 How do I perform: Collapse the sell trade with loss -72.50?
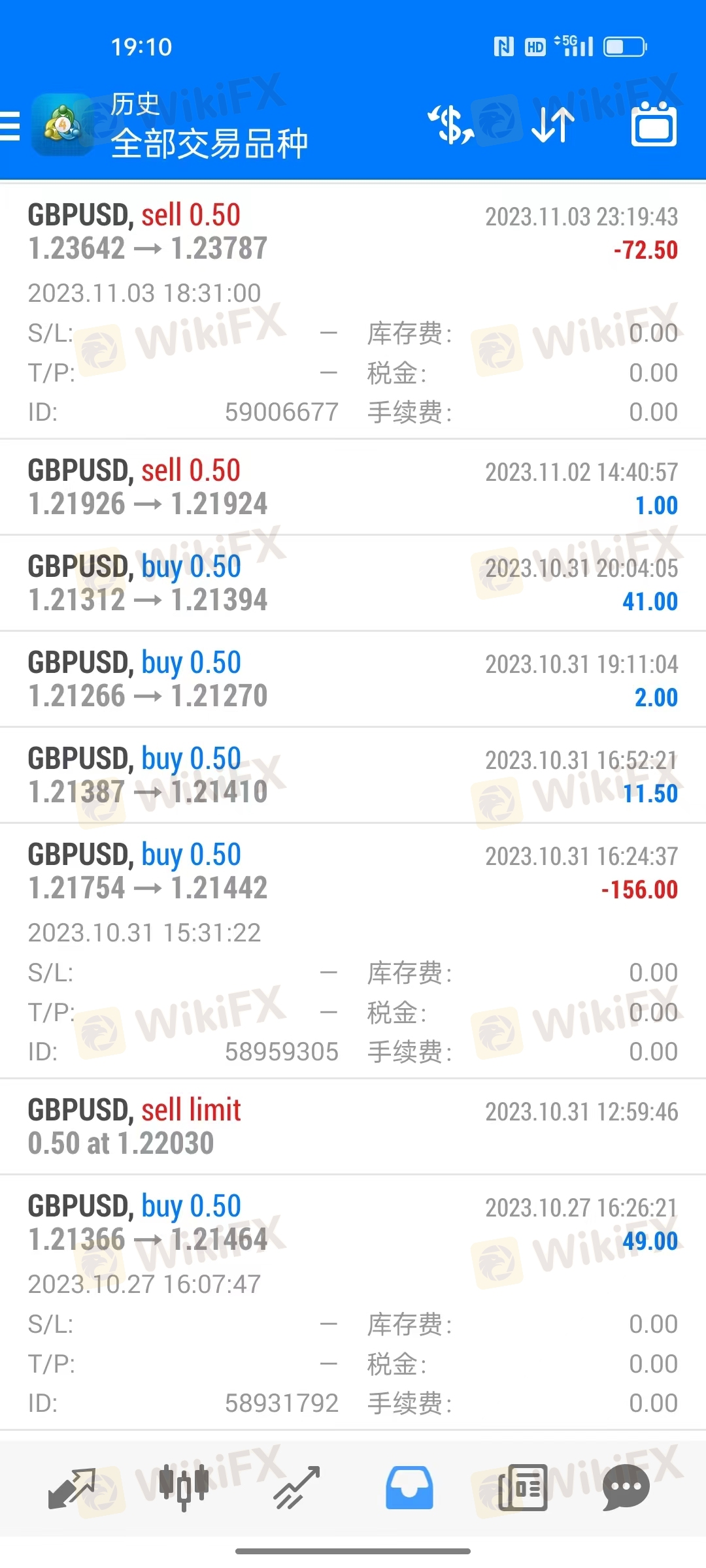[353, 311]
